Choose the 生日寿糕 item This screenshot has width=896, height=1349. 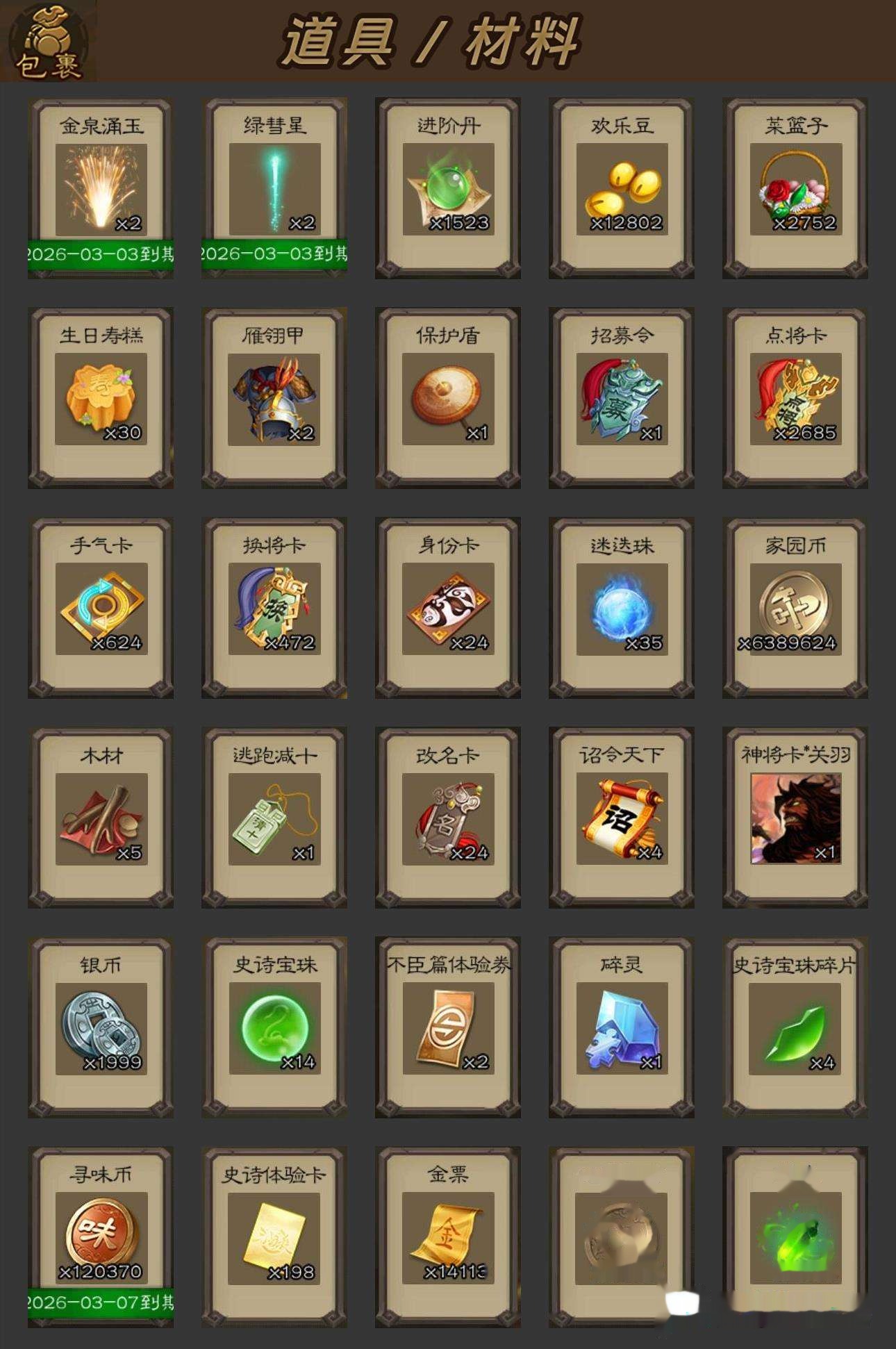(101, 399)
